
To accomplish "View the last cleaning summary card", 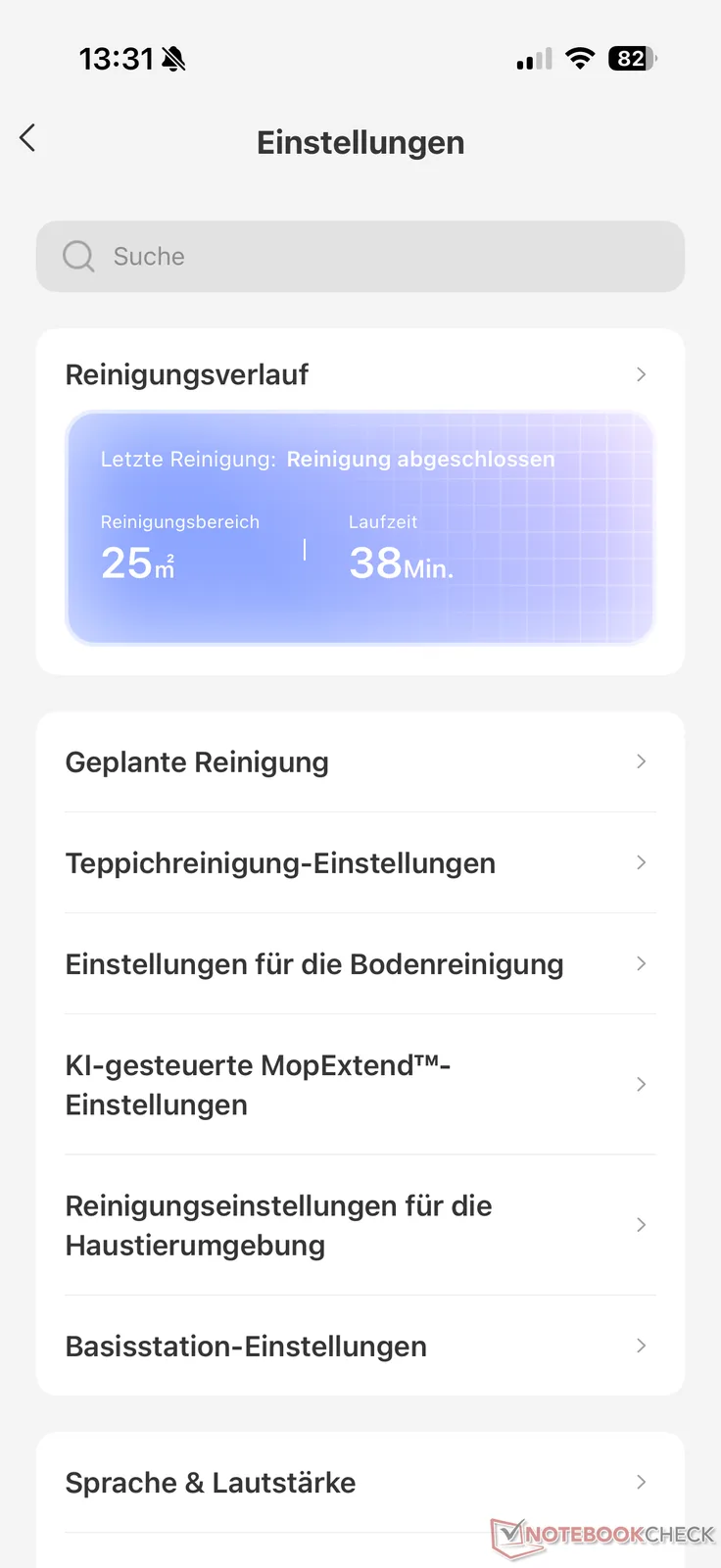I will click(360, 528).
